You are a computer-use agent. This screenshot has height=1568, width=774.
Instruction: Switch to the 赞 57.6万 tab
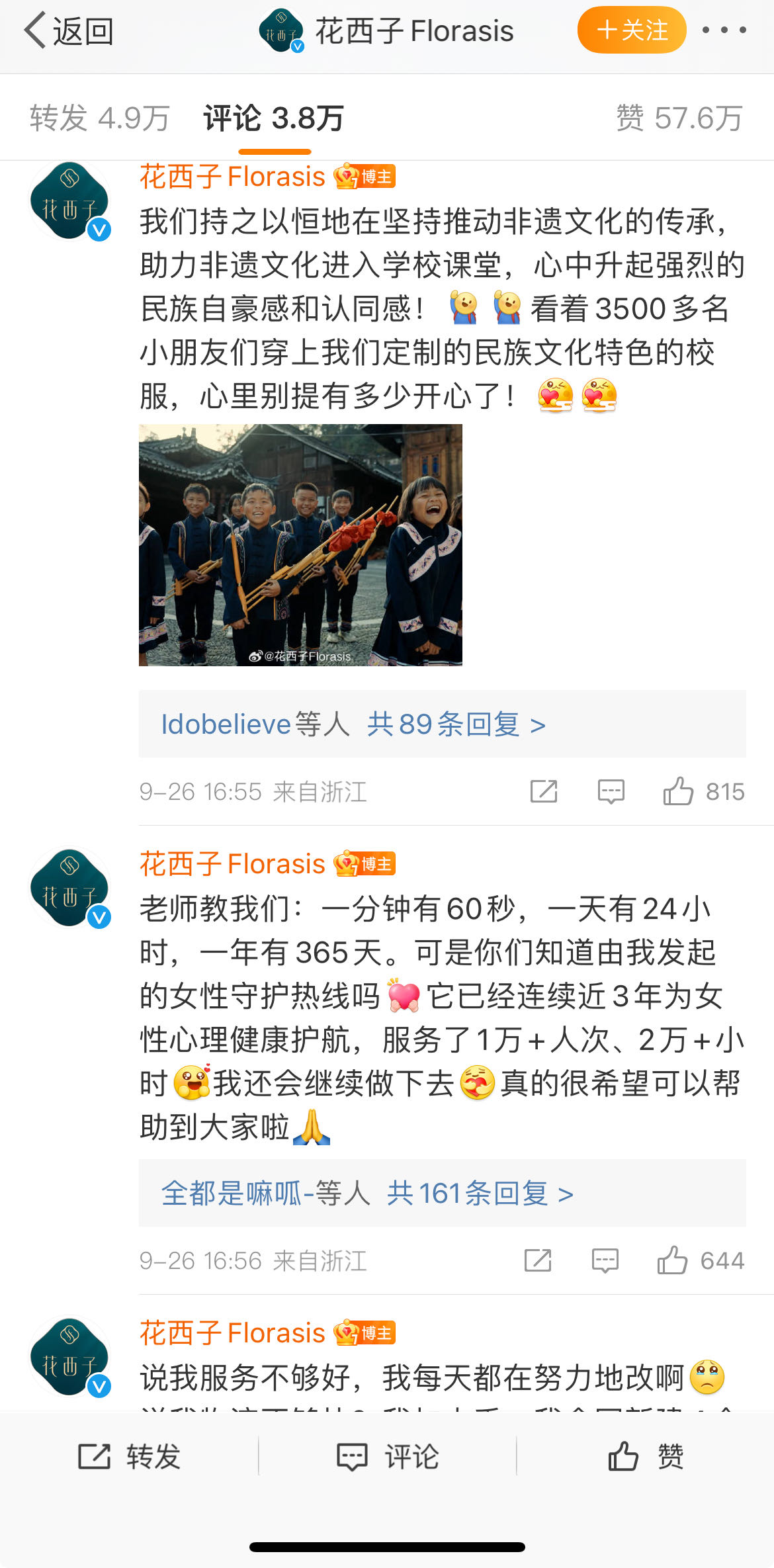679,118
